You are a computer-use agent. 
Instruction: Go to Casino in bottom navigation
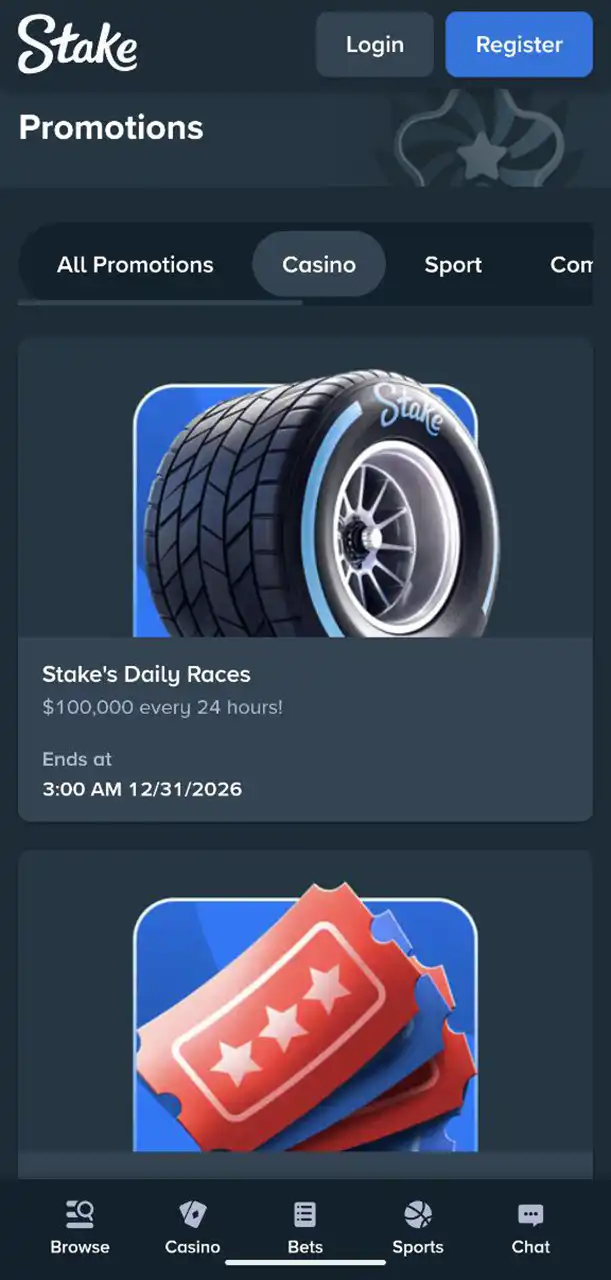(192, 1228)
